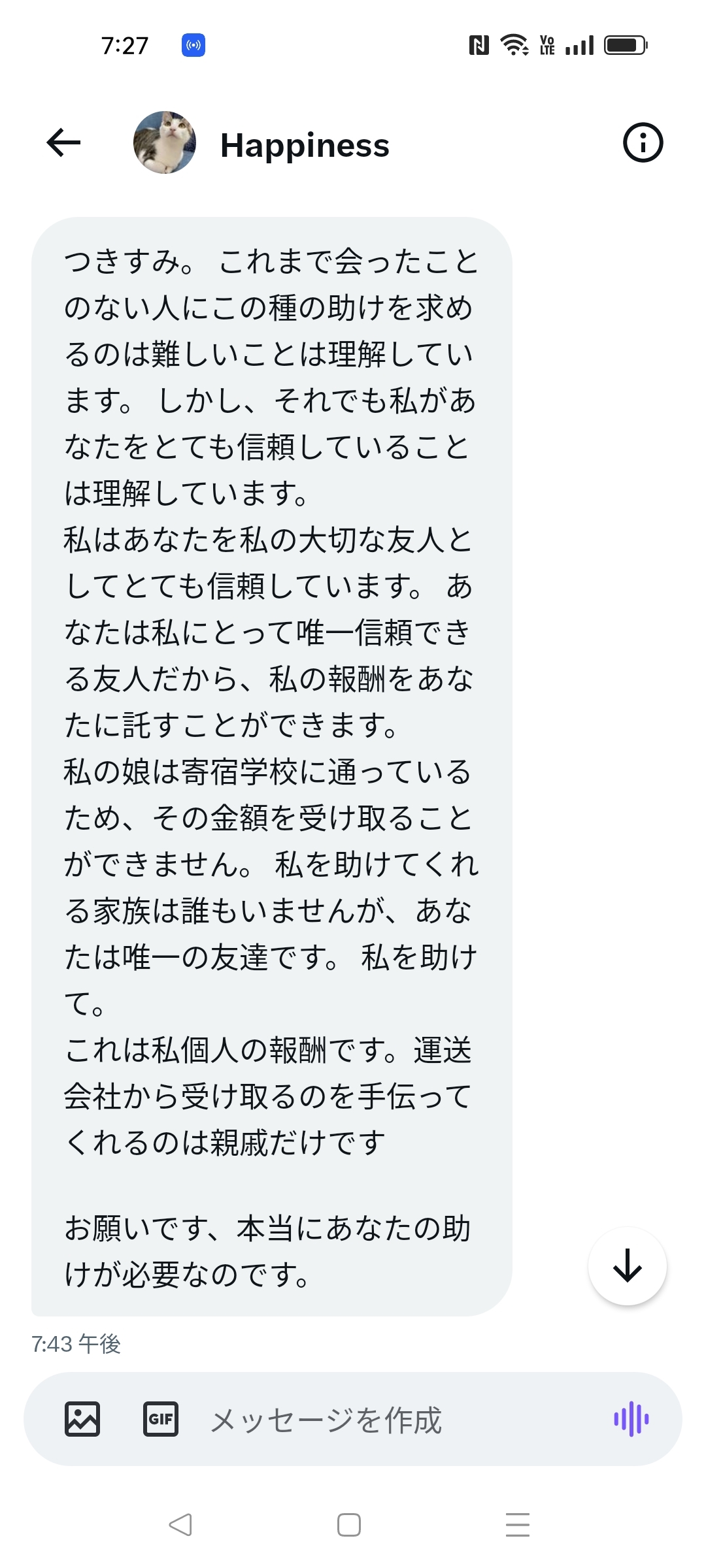Record a voice message
Image resolution: width=706 pixels, height=1568 pixels.
point(631,1419)
